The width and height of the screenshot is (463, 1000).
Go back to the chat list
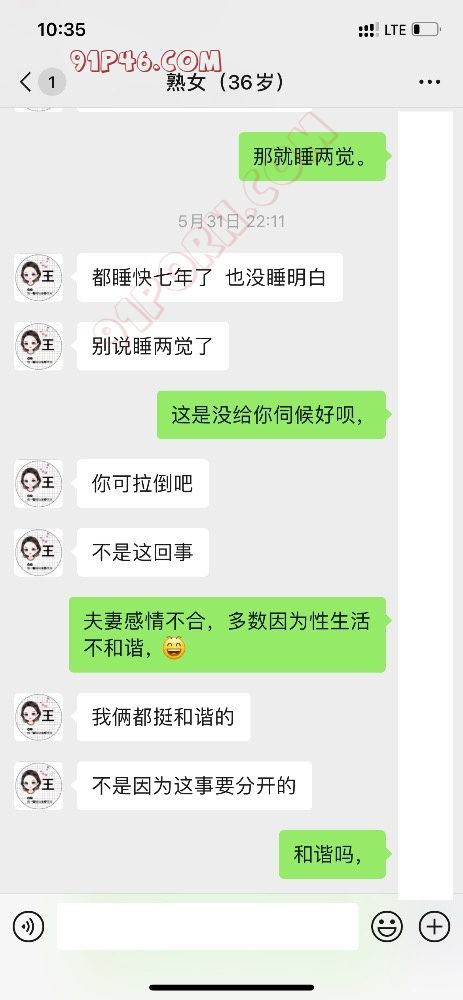[x=26, y=82]
